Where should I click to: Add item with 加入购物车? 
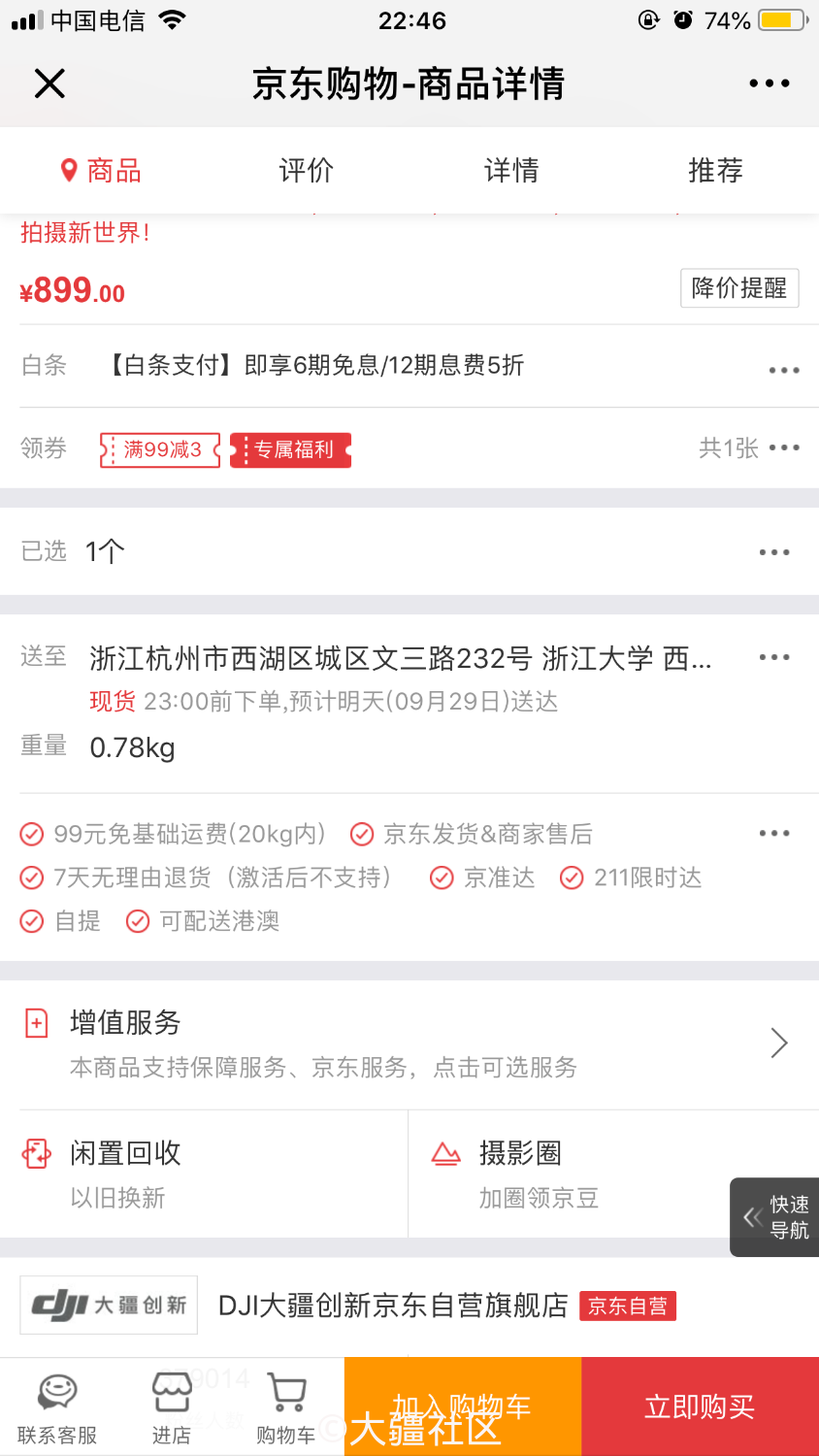(463, 1406)
